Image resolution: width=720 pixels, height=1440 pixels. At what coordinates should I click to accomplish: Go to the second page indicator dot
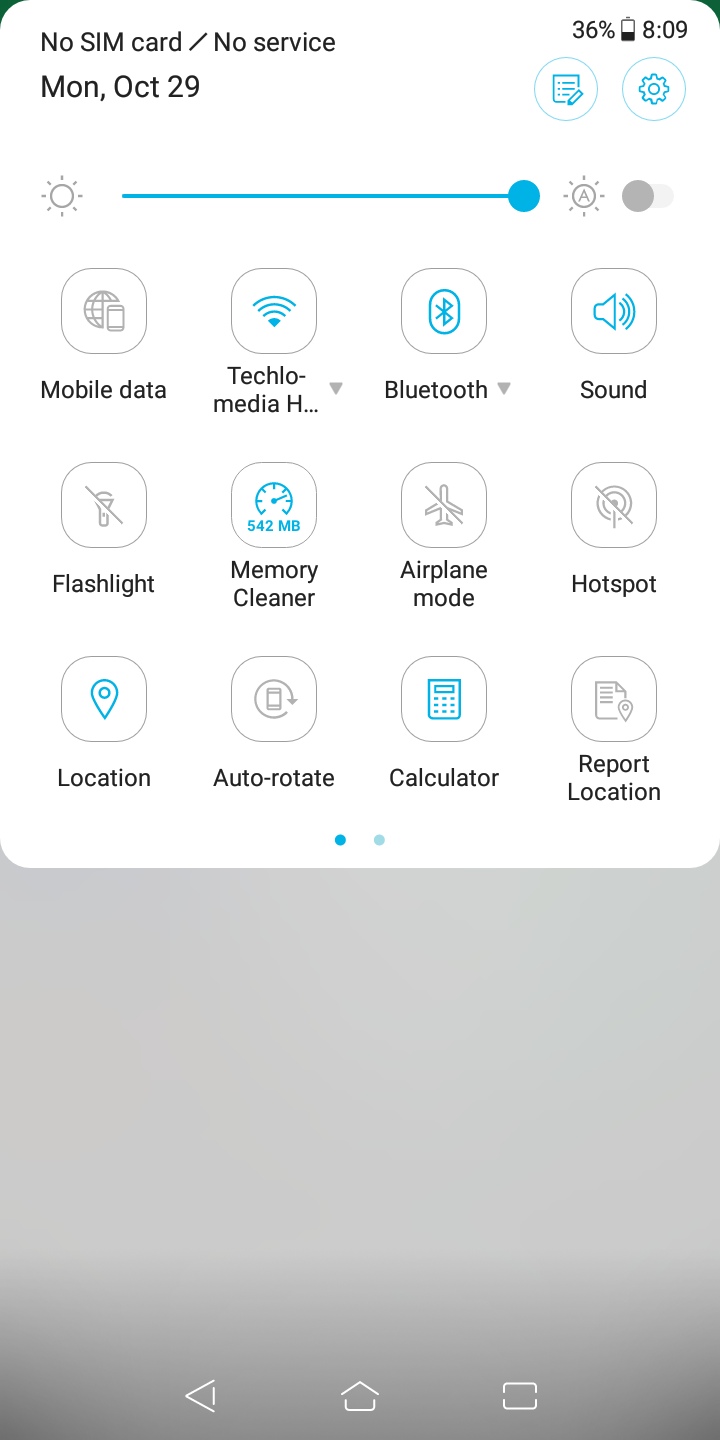pyautogui.click(x=379, y=840)
